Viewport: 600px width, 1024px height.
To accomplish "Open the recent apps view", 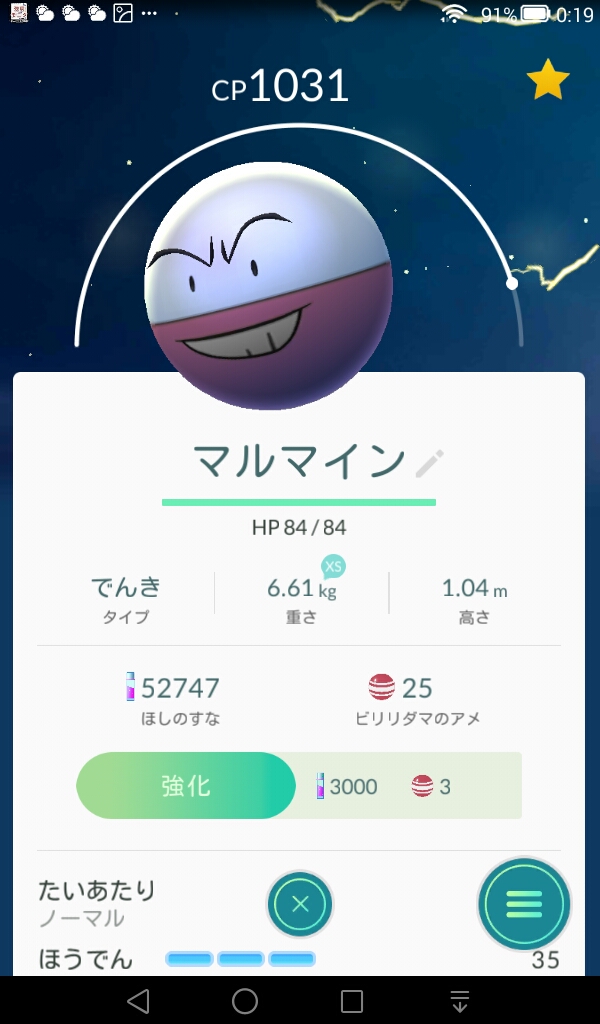I will (351, 1001).
